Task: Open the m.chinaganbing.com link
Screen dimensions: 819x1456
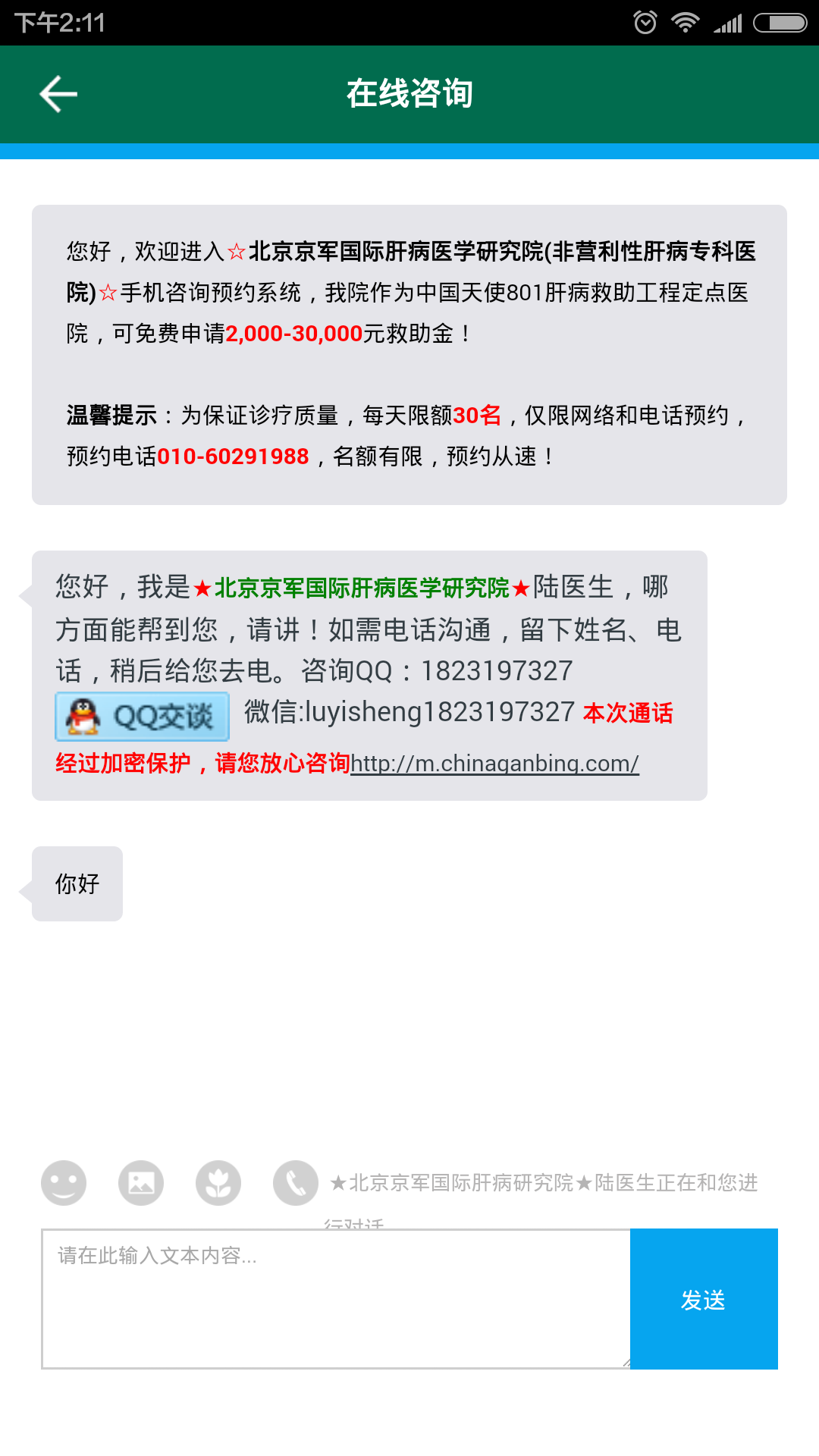Action: point(494,763)
